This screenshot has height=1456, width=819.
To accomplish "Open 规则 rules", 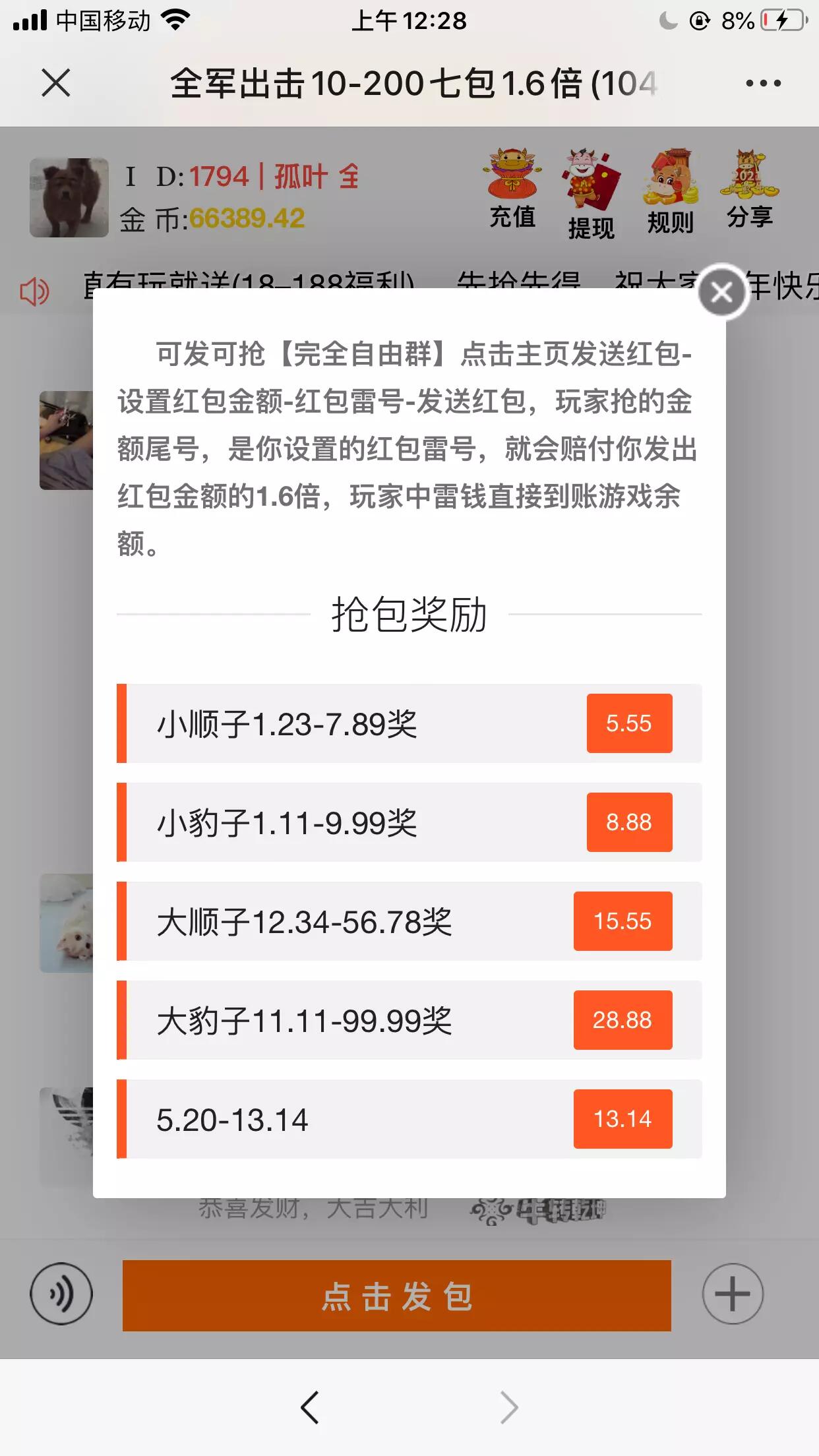I will pos(671,193).
